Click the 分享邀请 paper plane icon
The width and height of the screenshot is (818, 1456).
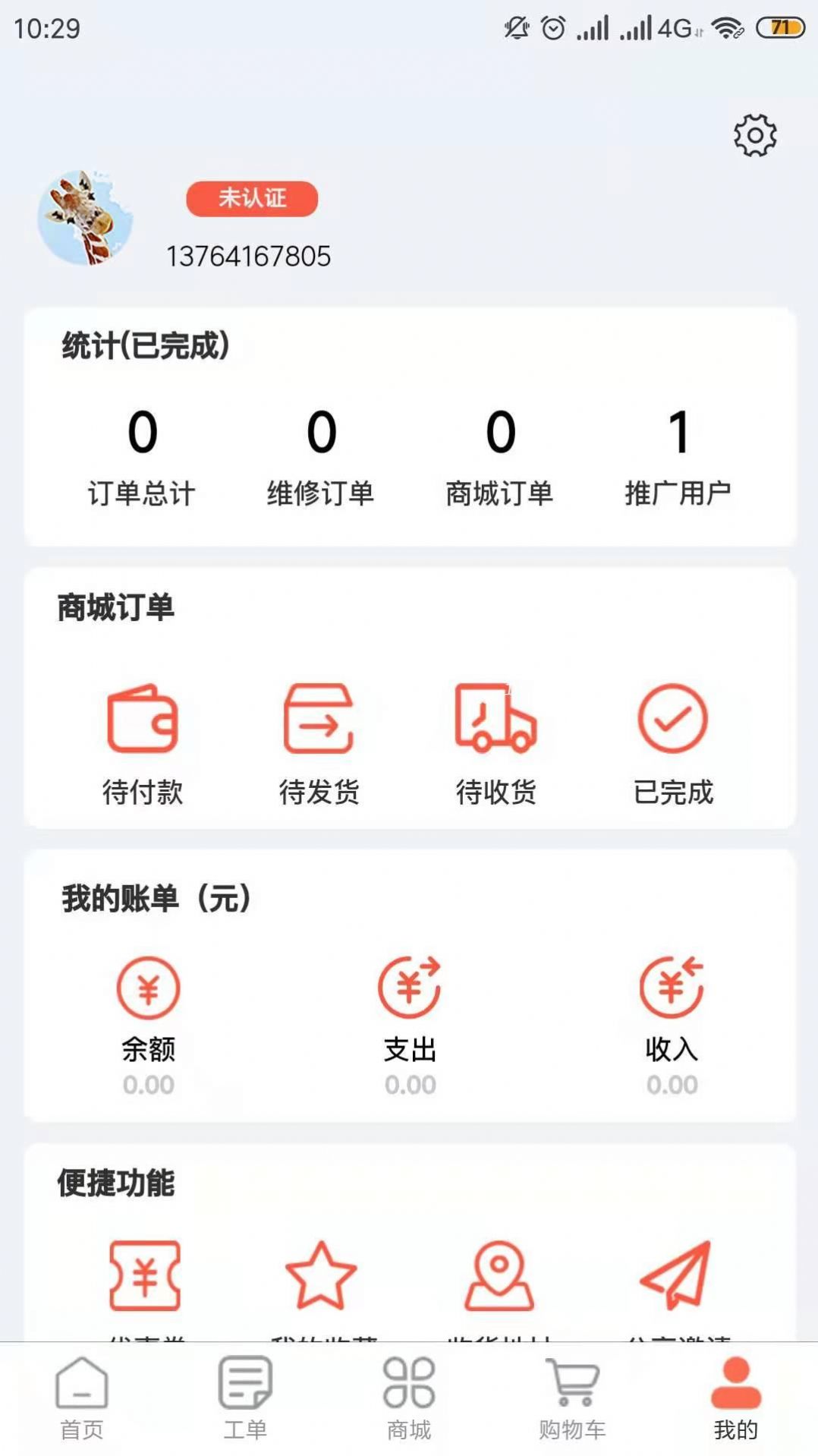(672, 1278)
